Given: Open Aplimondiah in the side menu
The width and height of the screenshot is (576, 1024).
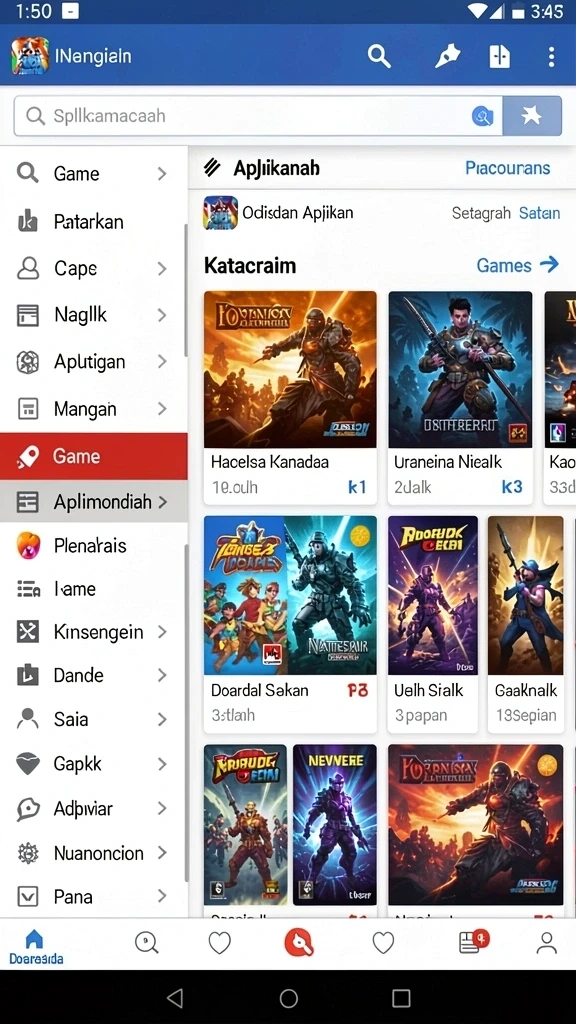Looking at the screenshot, I should (93, 502).
